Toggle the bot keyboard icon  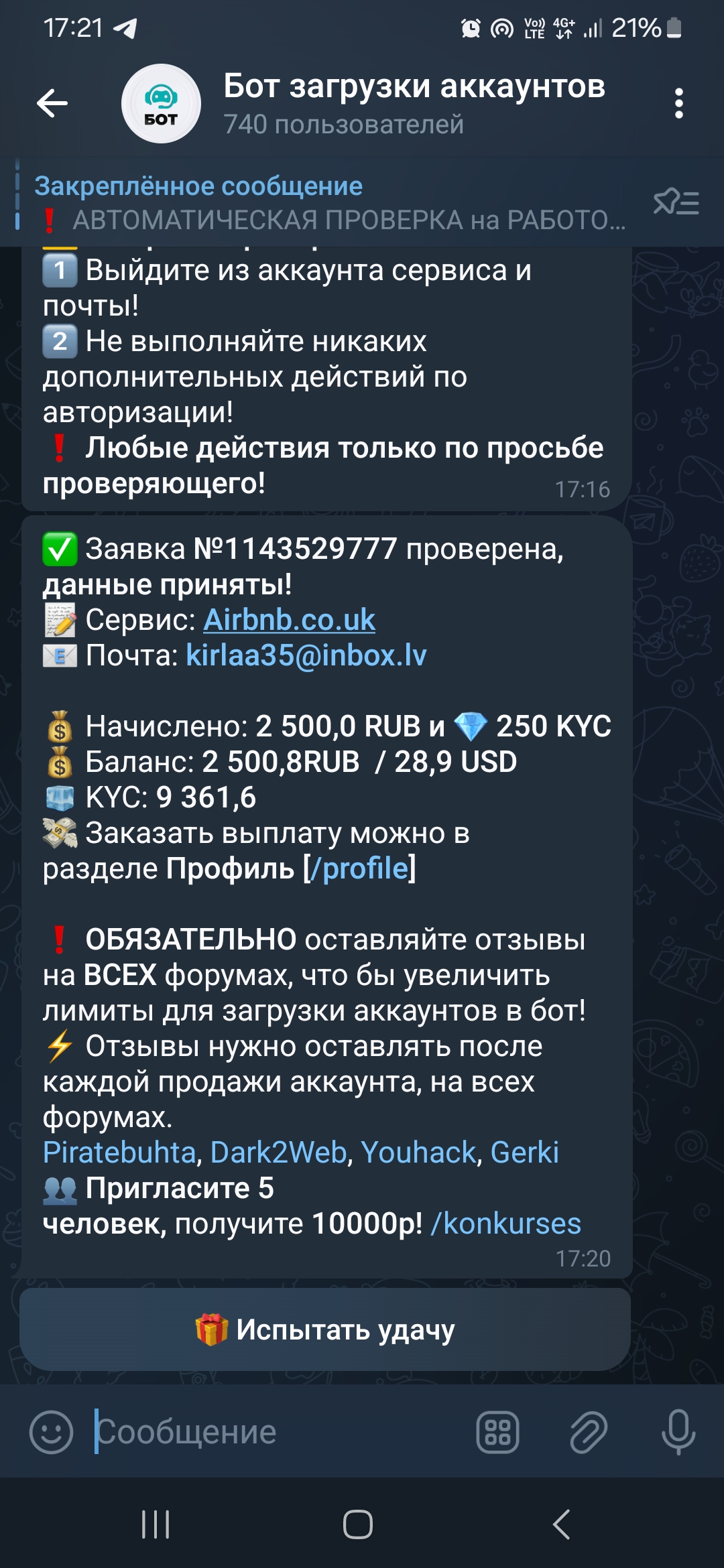[x=497, y=1432]
